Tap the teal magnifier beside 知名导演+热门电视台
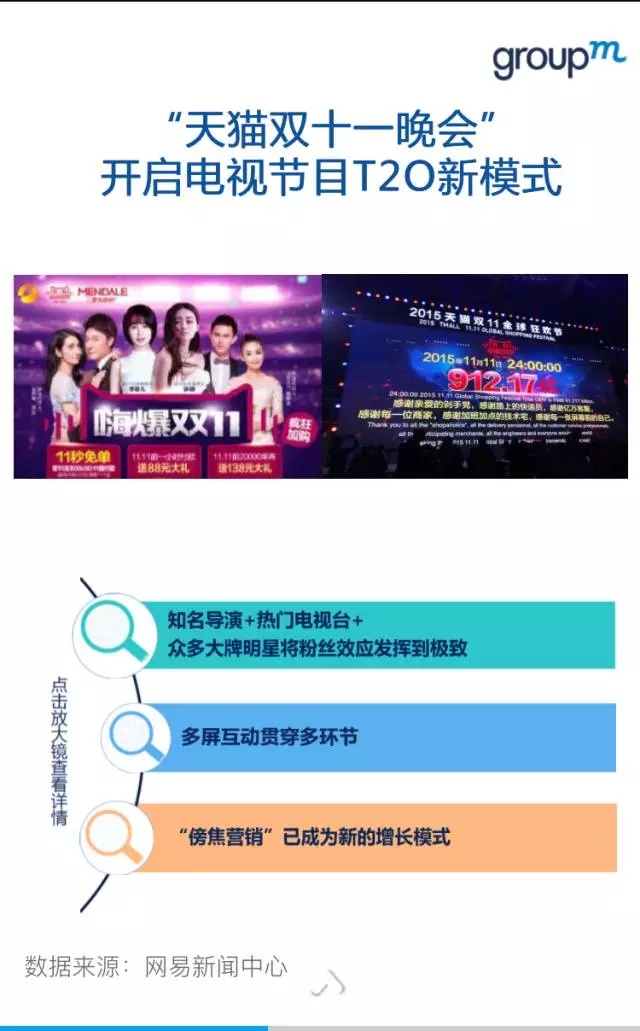Screen dimensions: 640x1031 coord(114,634)
